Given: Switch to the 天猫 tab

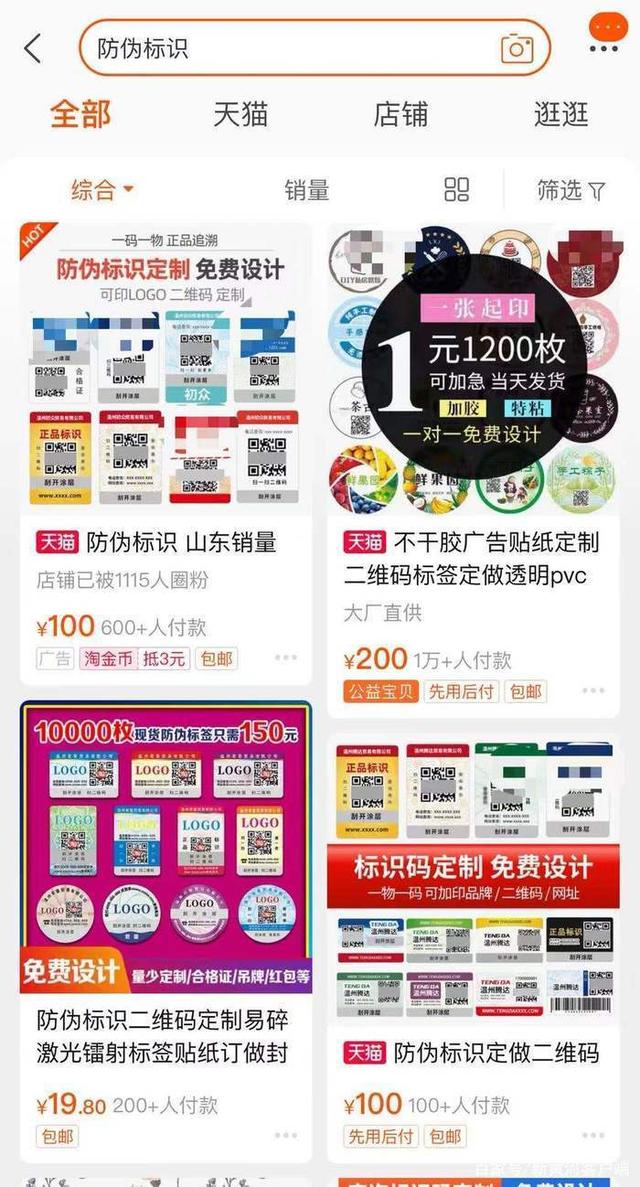Looking at the screenshot, I should pos(240,114).
